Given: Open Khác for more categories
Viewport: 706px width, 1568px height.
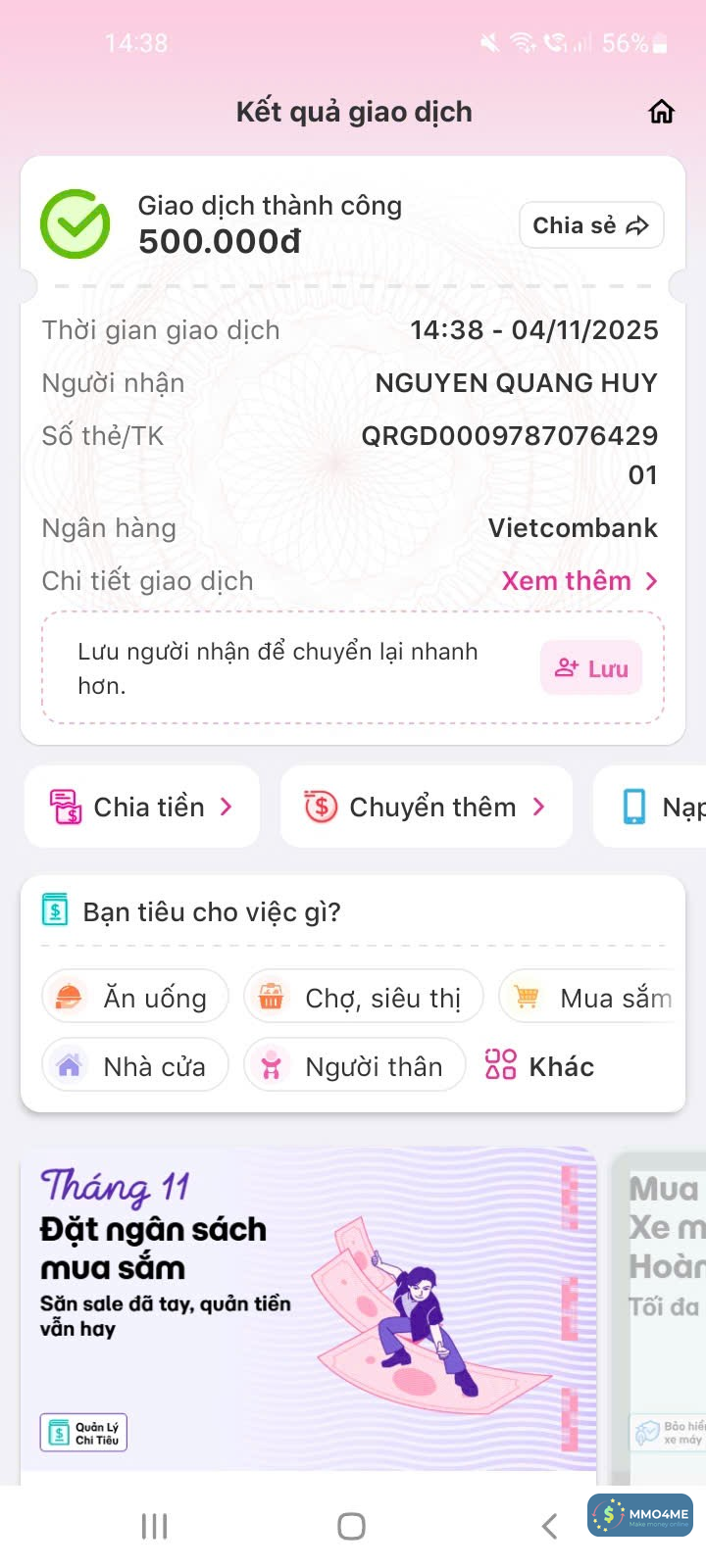Looking at the screenshot, I should (540, 1065).
